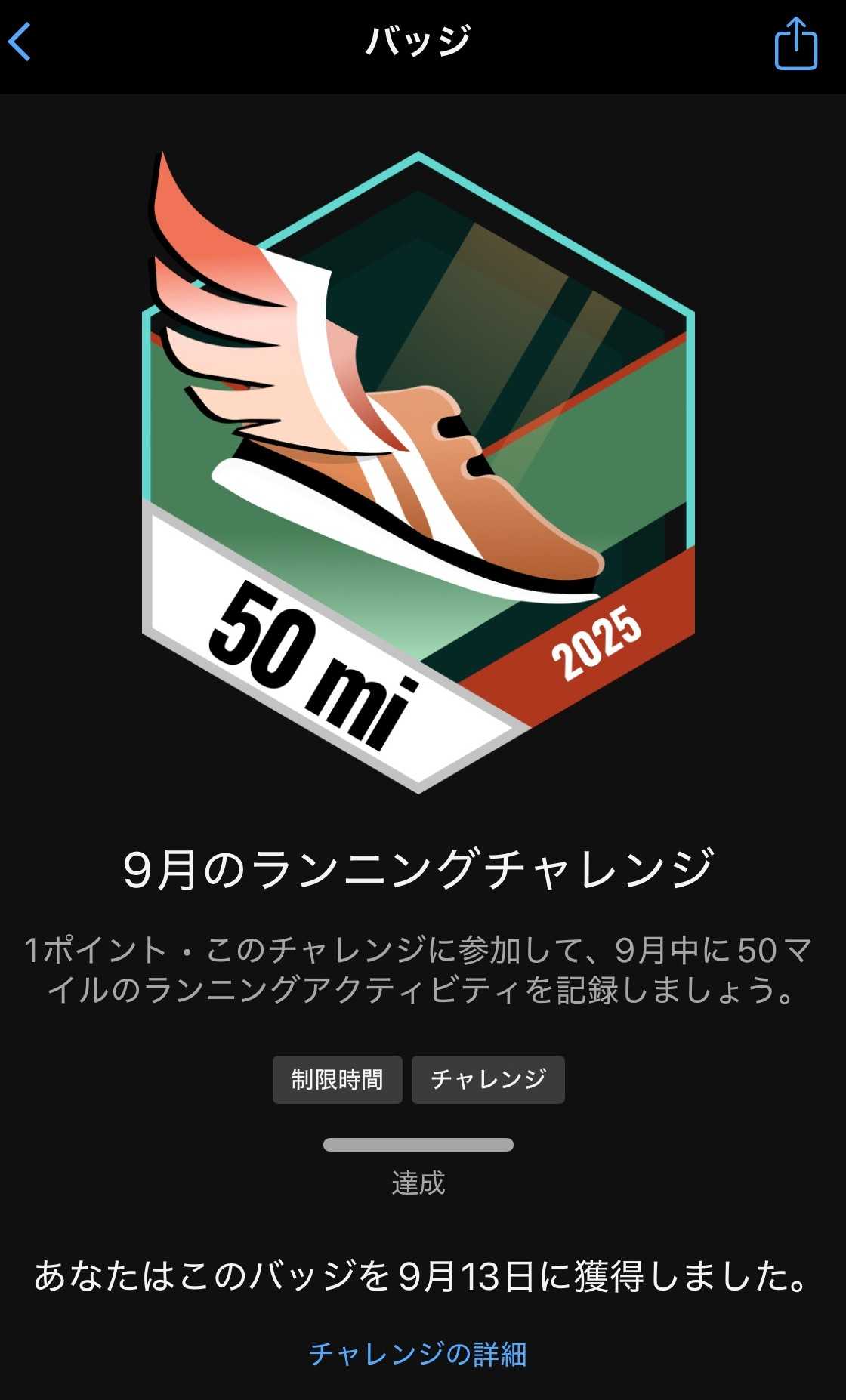This screenshot has height=1400, width=846.
Task: Share this badge via the share icon
Action: [796, 44]
